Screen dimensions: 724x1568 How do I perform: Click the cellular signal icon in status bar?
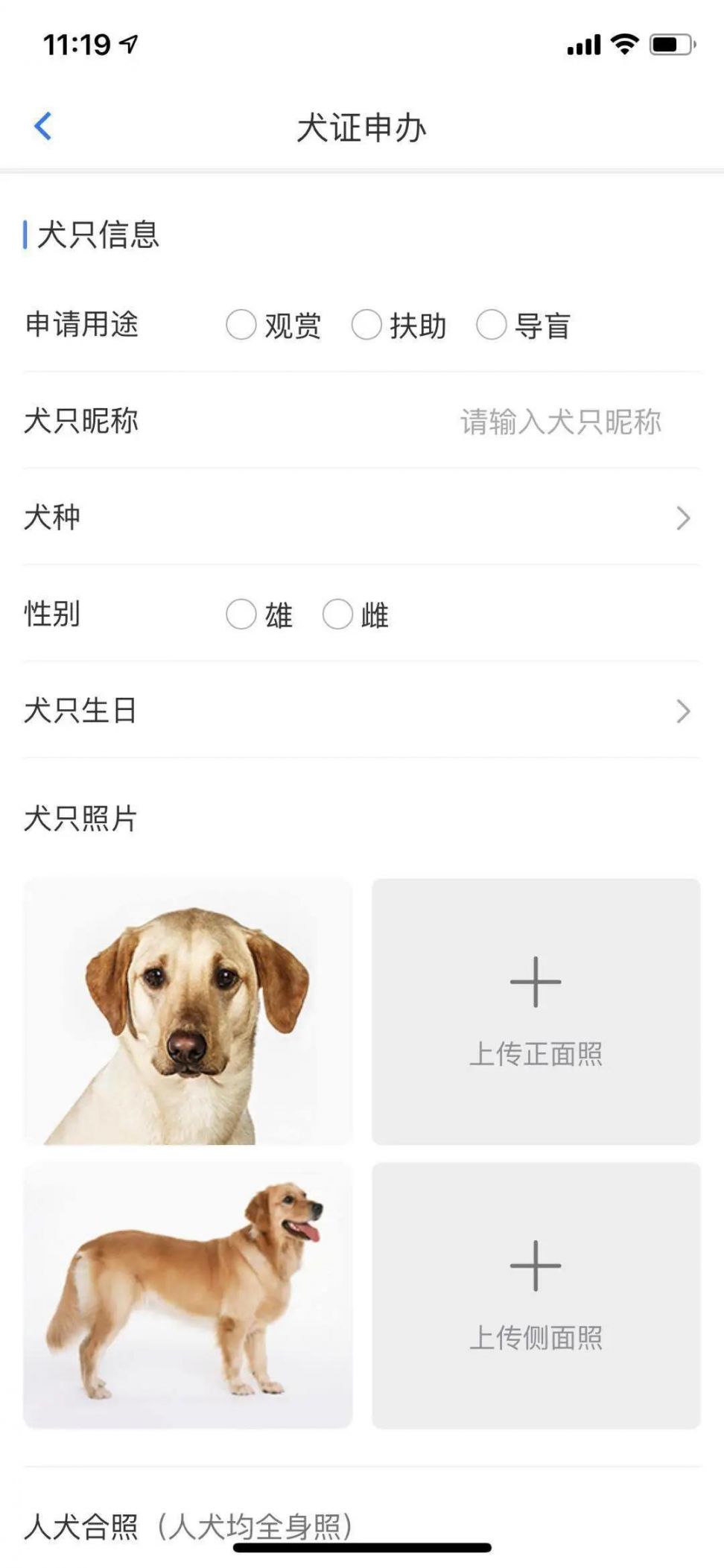583,45
